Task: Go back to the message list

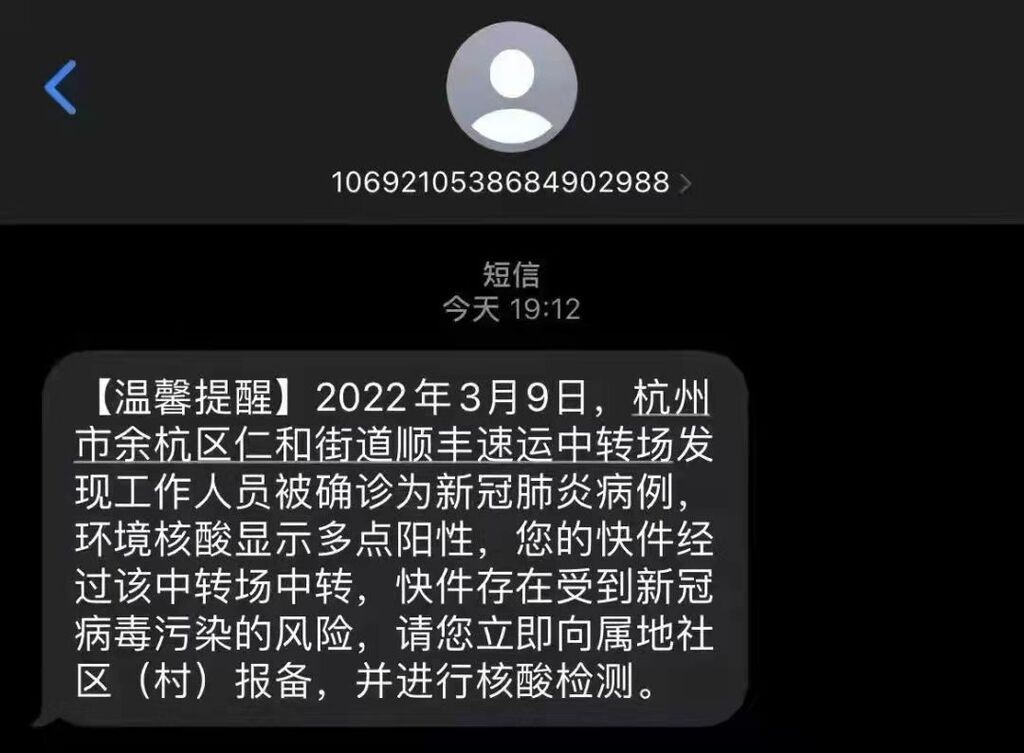Action: (60, 87)
